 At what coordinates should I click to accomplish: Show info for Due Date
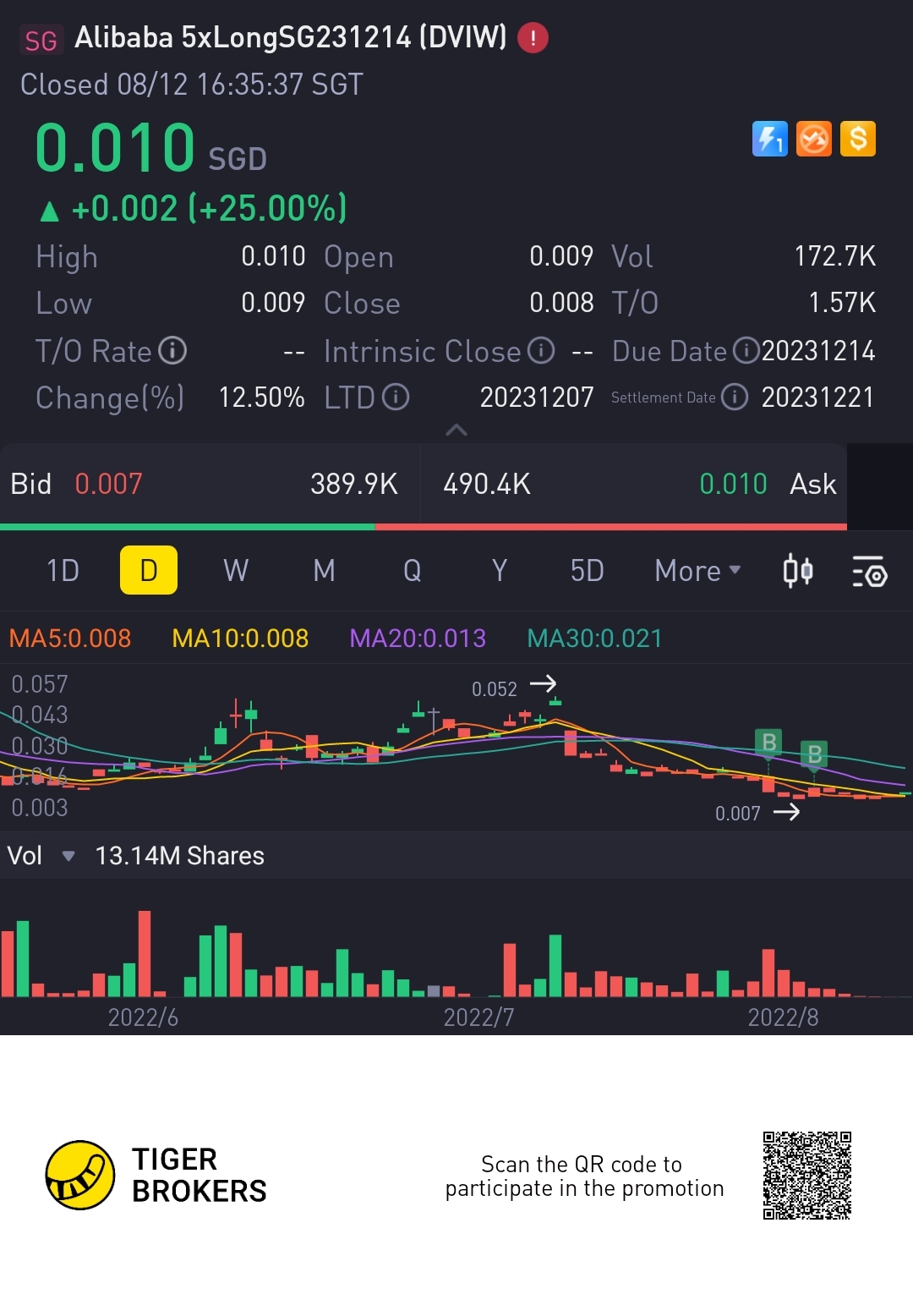coord(746,350)
